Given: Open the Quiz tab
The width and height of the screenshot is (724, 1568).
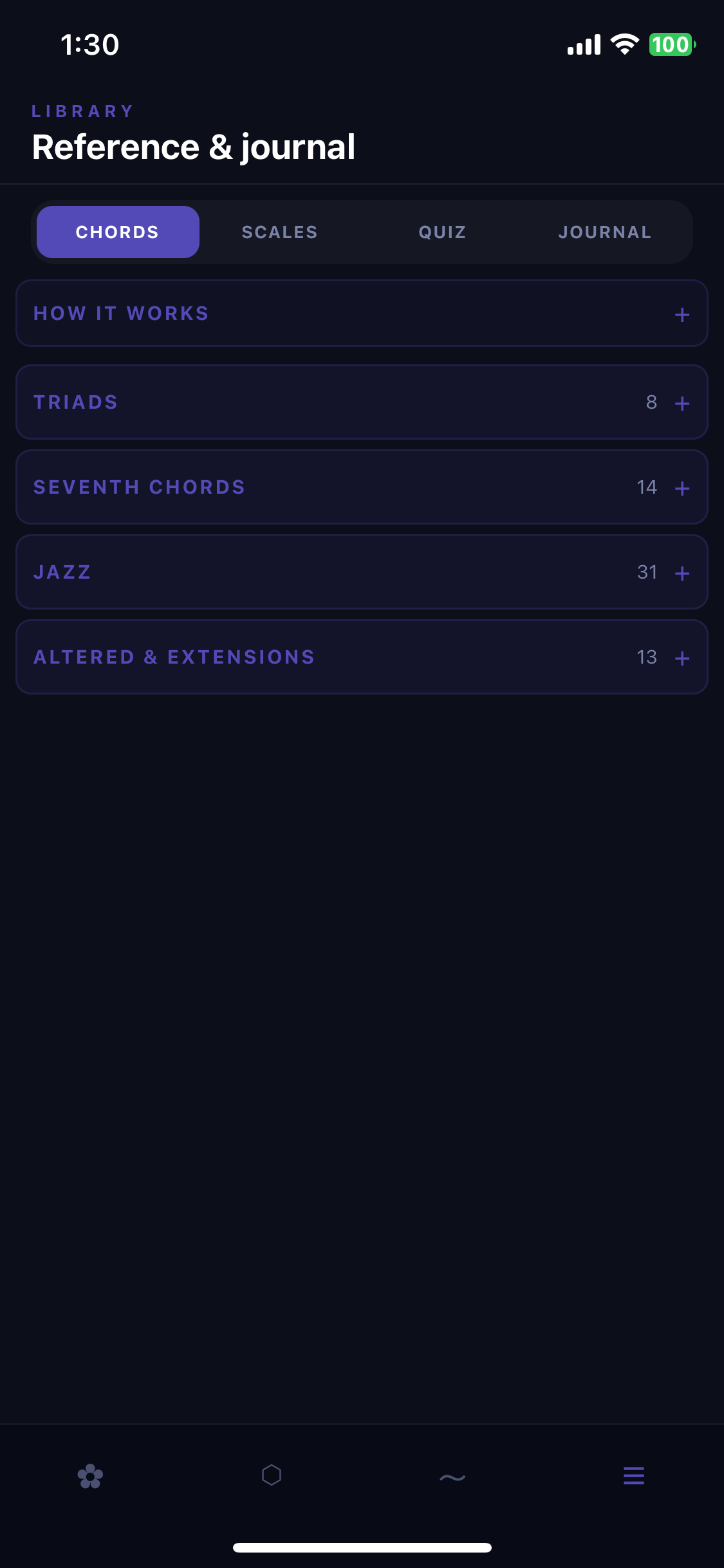Looking at the screenshot, I should tap(442, 232).
